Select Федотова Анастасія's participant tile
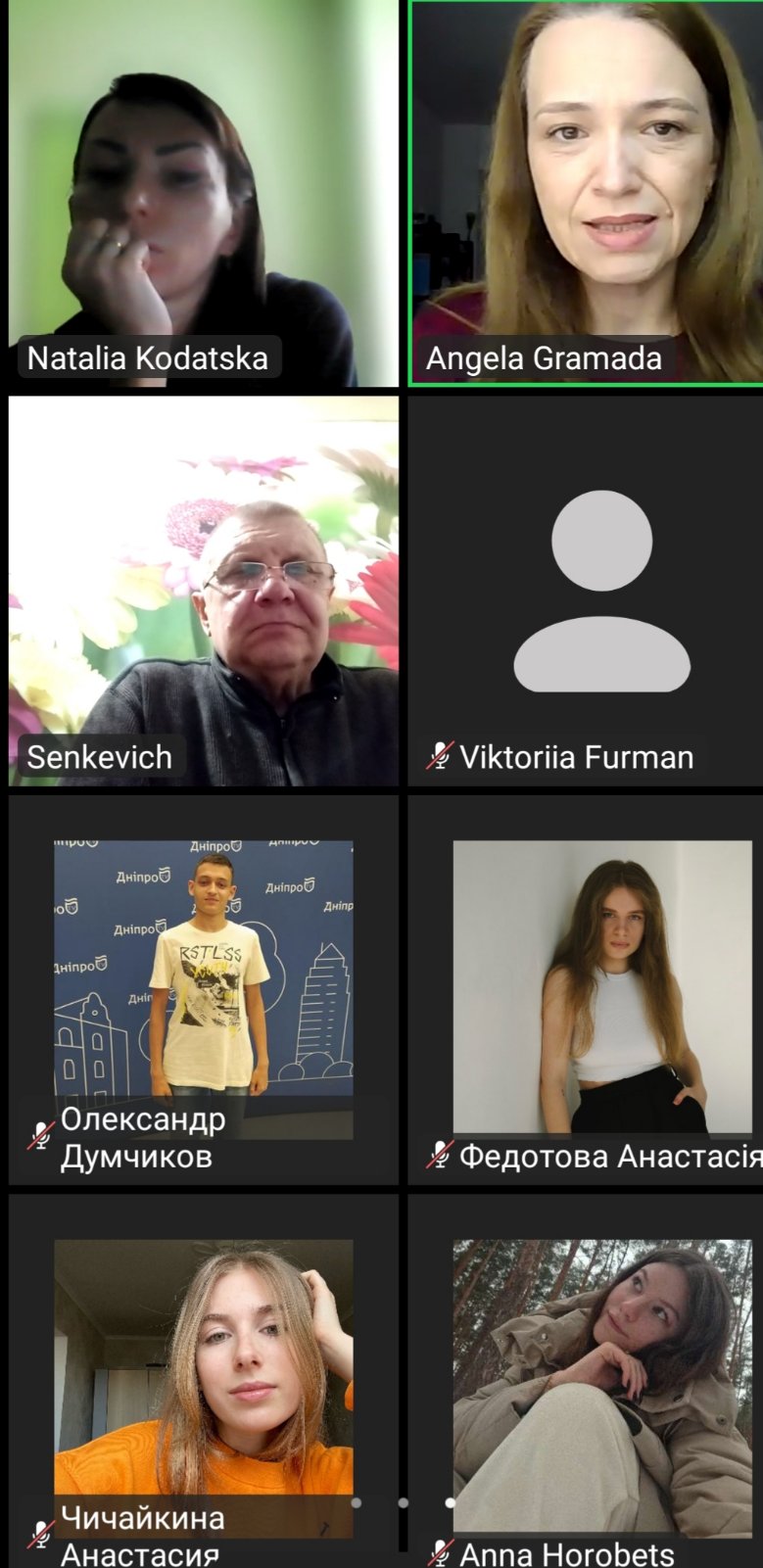This screenshot has width=763, height=1568. tap(586, 989)
